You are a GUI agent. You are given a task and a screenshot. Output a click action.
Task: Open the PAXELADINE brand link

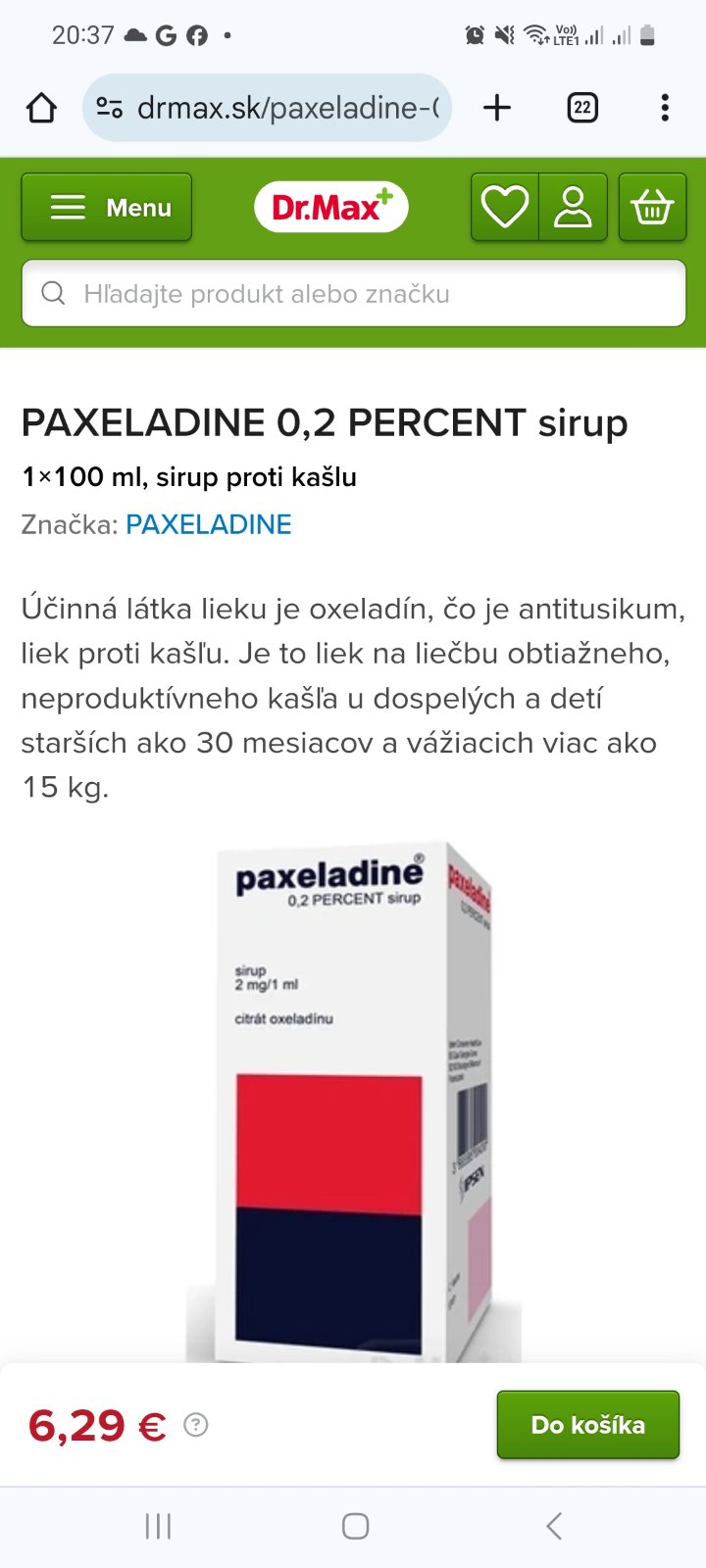(209, 524)
